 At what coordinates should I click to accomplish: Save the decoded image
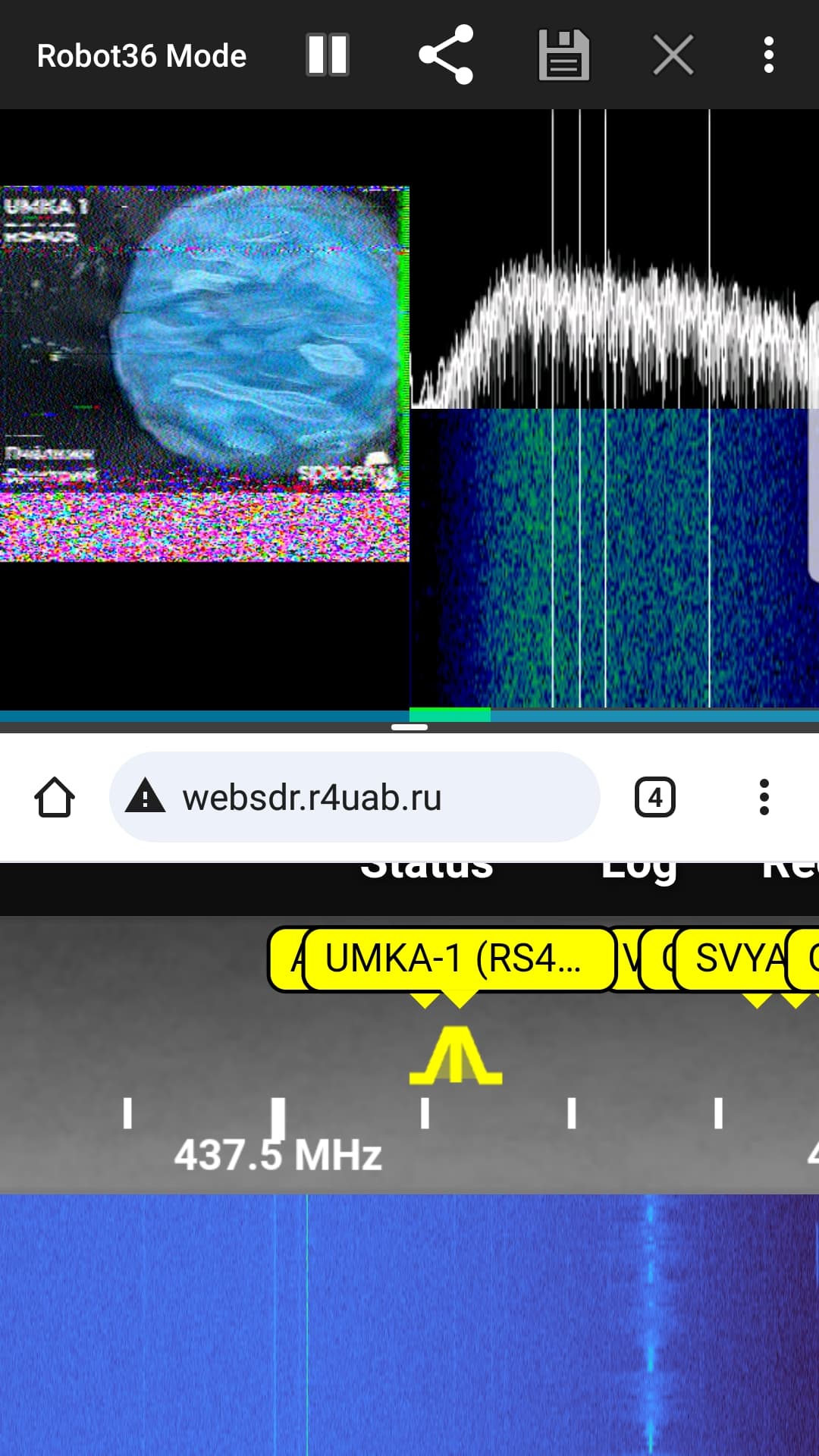pyautogui.click(x=563, y=55)
